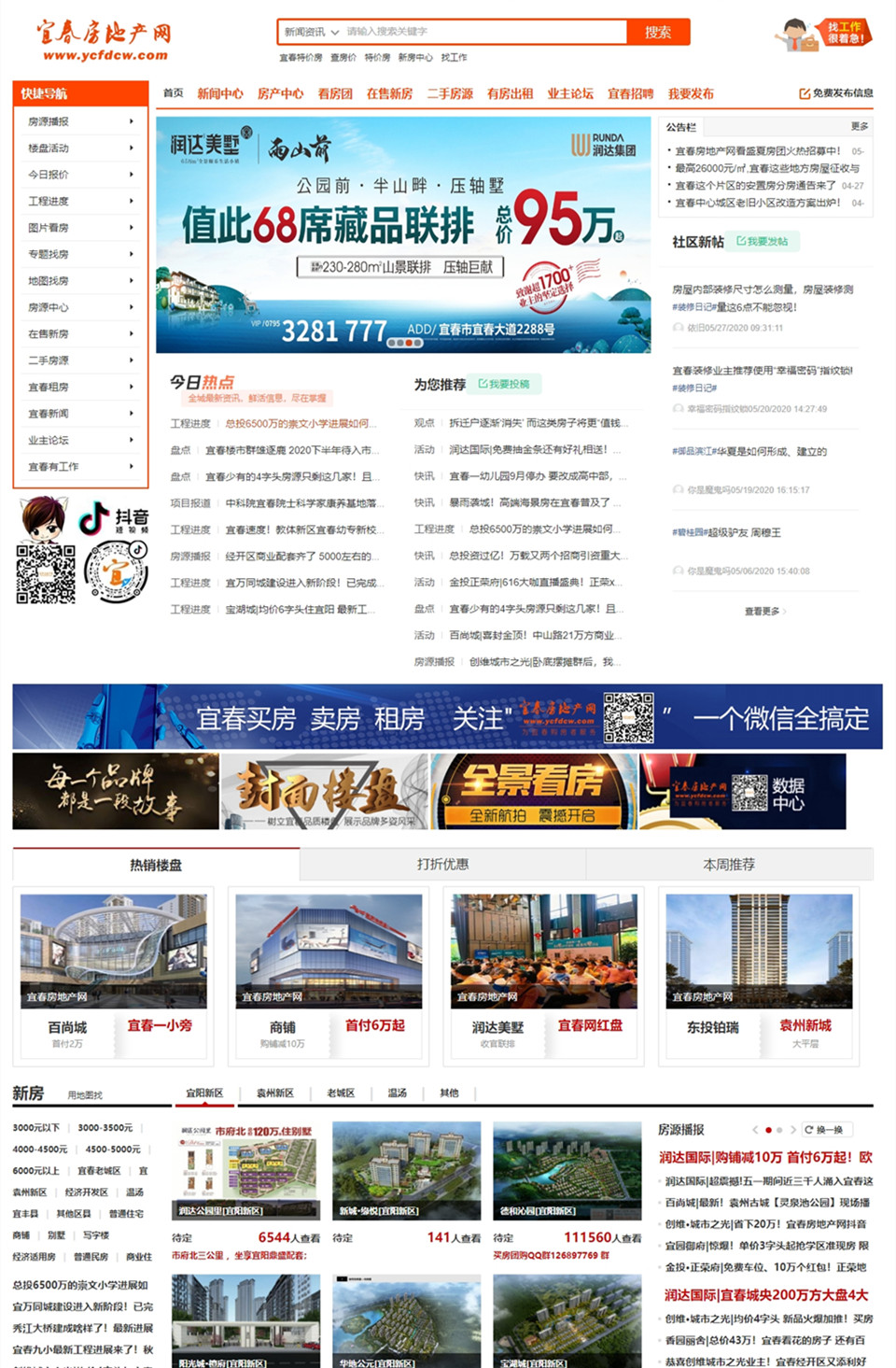Tap the search keyword input field
Screen dimensions: 896x1368
point(483,32)
